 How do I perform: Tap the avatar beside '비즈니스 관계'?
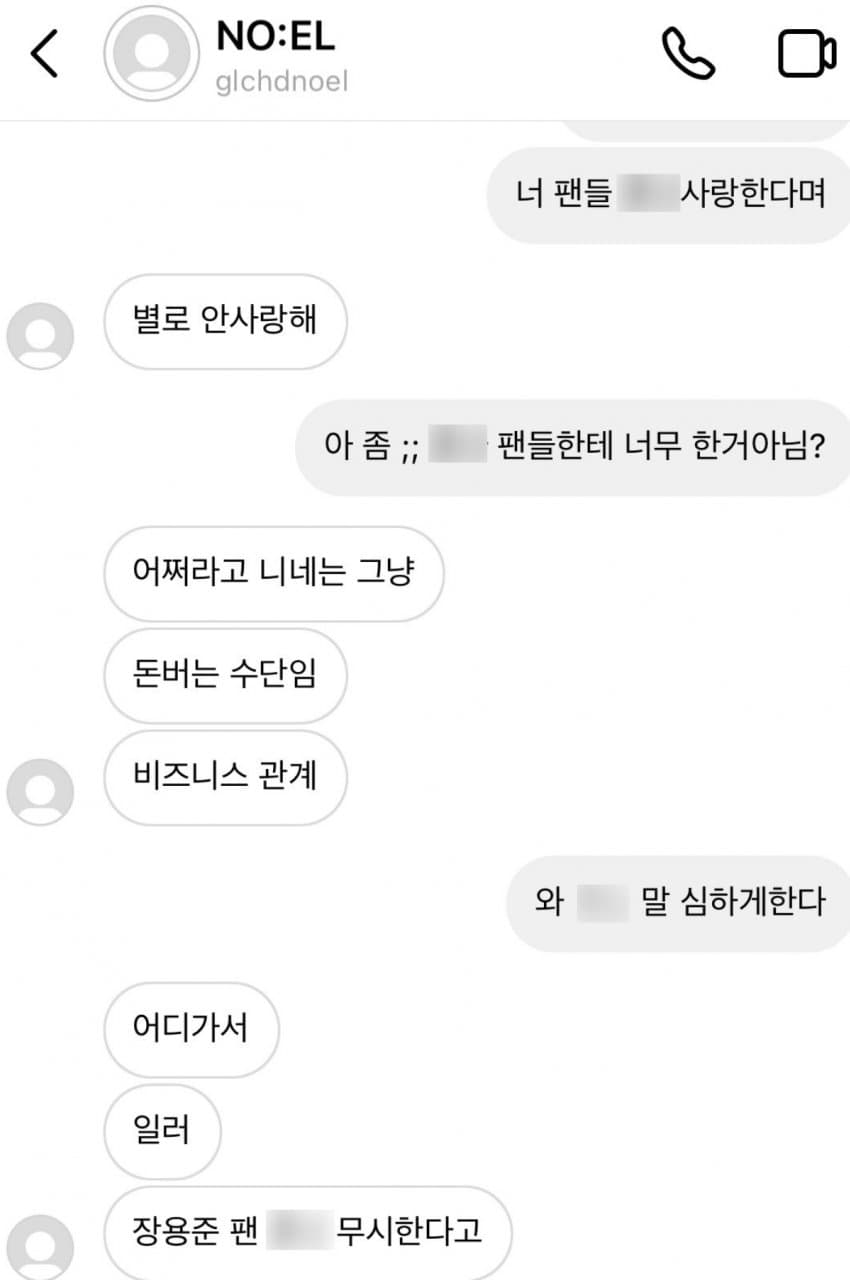click(40, 790)
